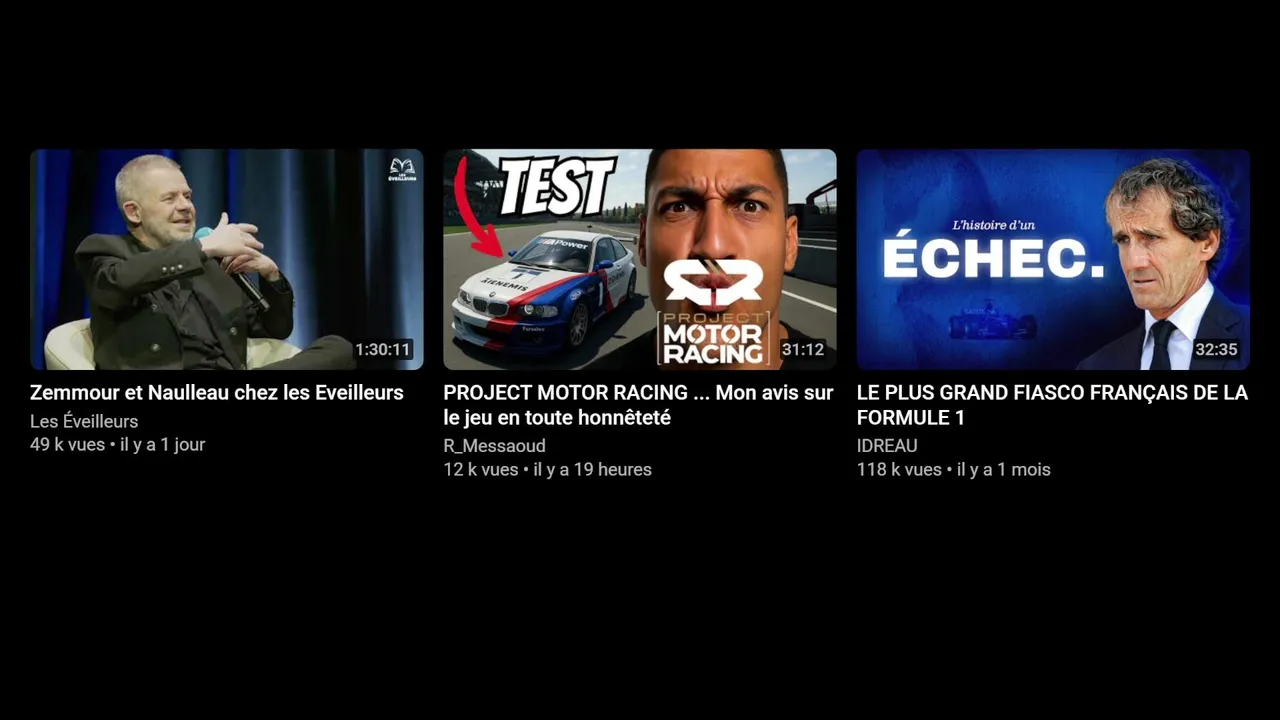Open the IDREAU channel page
This screenshot has height=720, width=1280.
click(x=887, y=445)
